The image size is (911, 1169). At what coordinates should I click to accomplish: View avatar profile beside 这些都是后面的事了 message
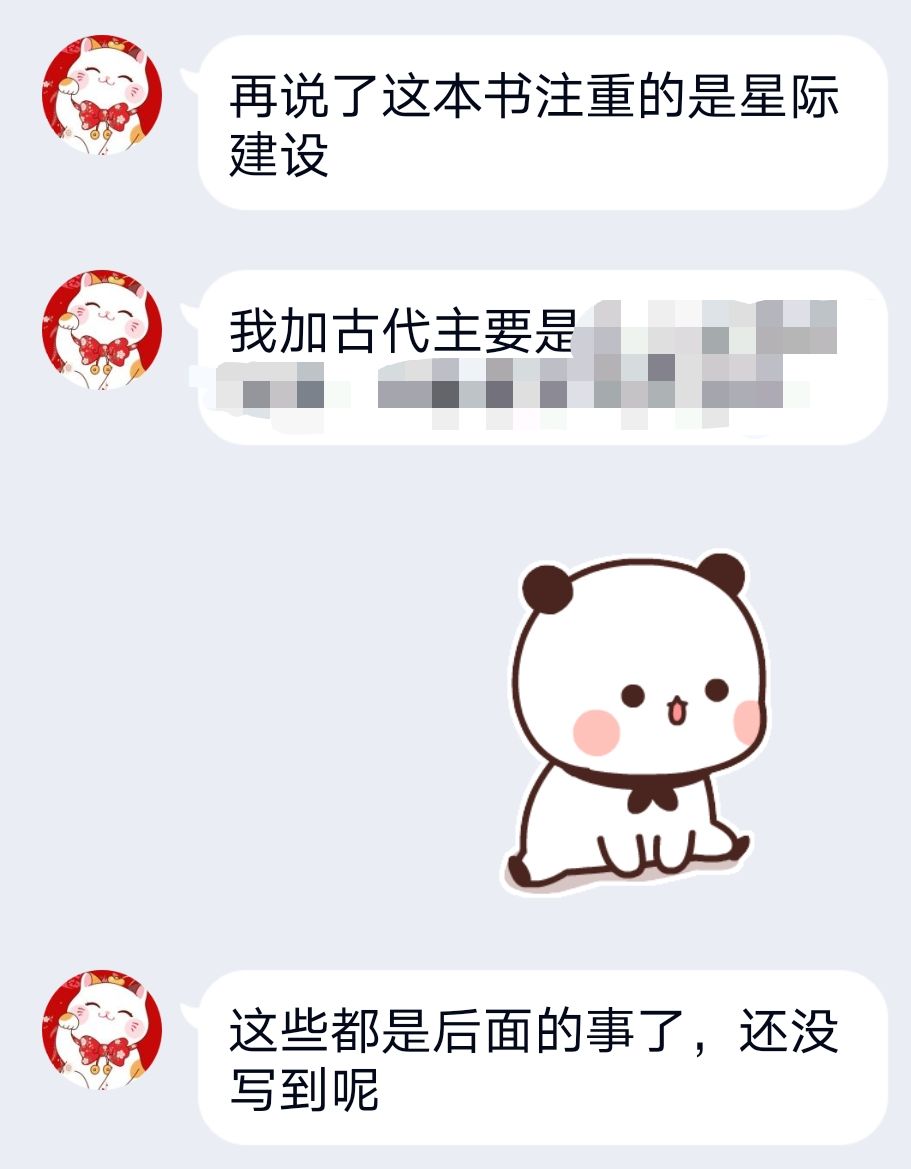tap(102, 1030)
